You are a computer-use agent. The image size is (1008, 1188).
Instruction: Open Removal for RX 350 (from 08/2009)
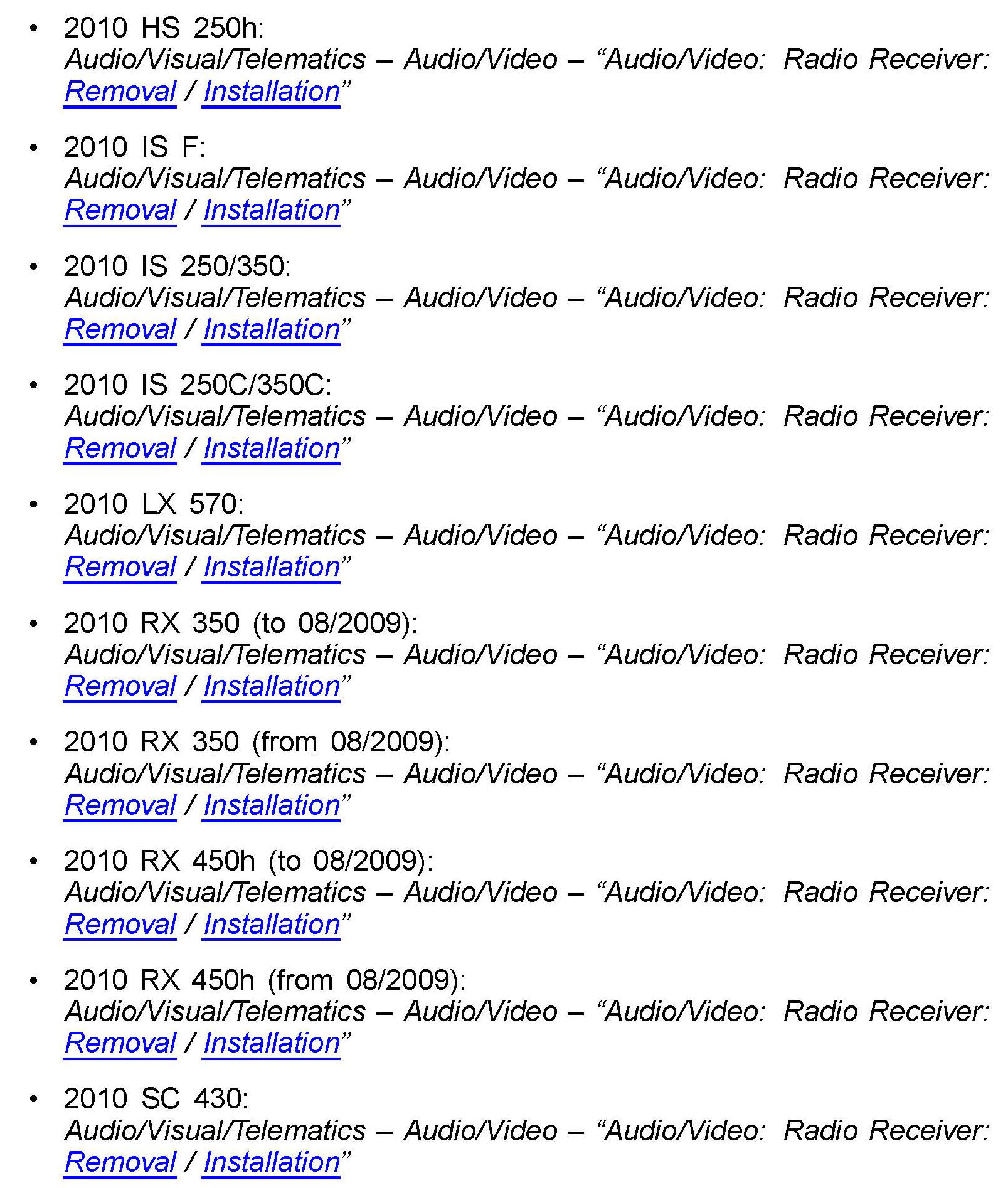pos(120,805)
